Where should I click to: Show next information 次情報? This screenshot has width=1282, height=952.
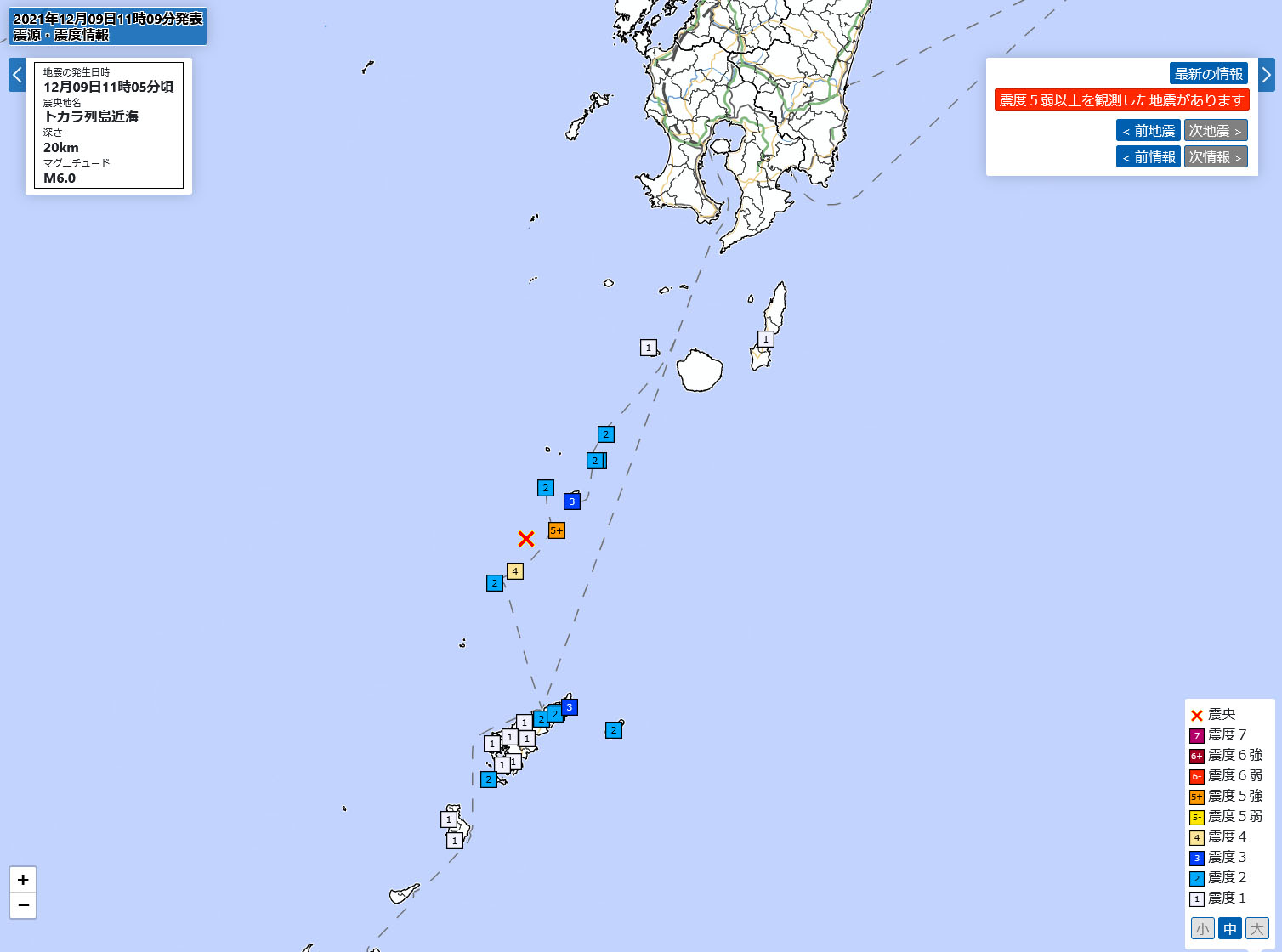(x=1215, y=157)
